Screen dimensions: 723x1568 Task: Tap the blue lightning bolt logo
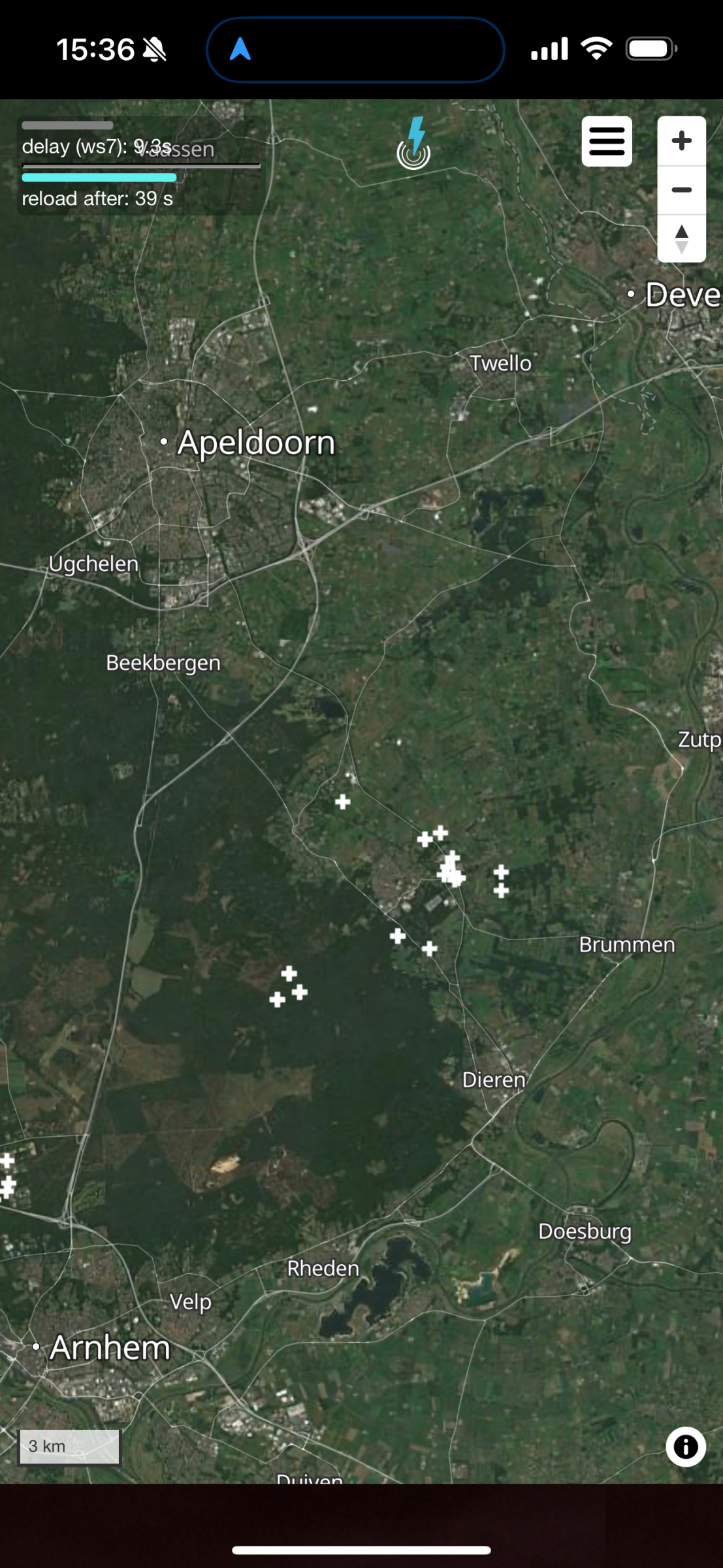click(414, 143)
